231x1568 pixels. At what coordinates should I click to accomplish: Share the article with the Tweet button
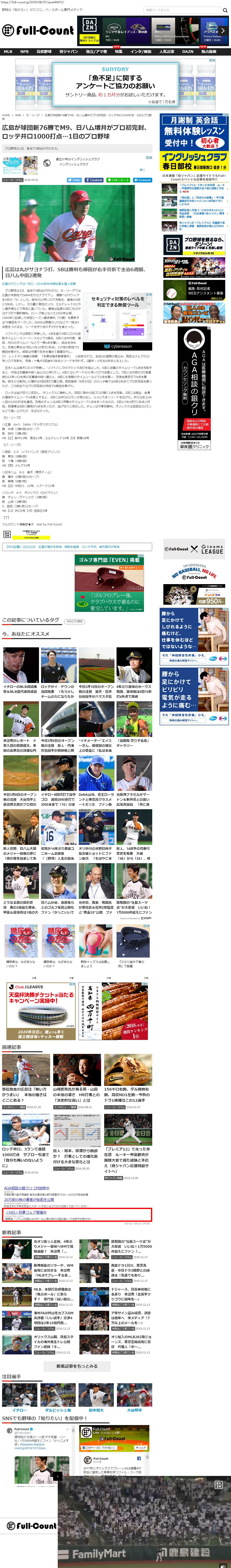coord(74,180)
